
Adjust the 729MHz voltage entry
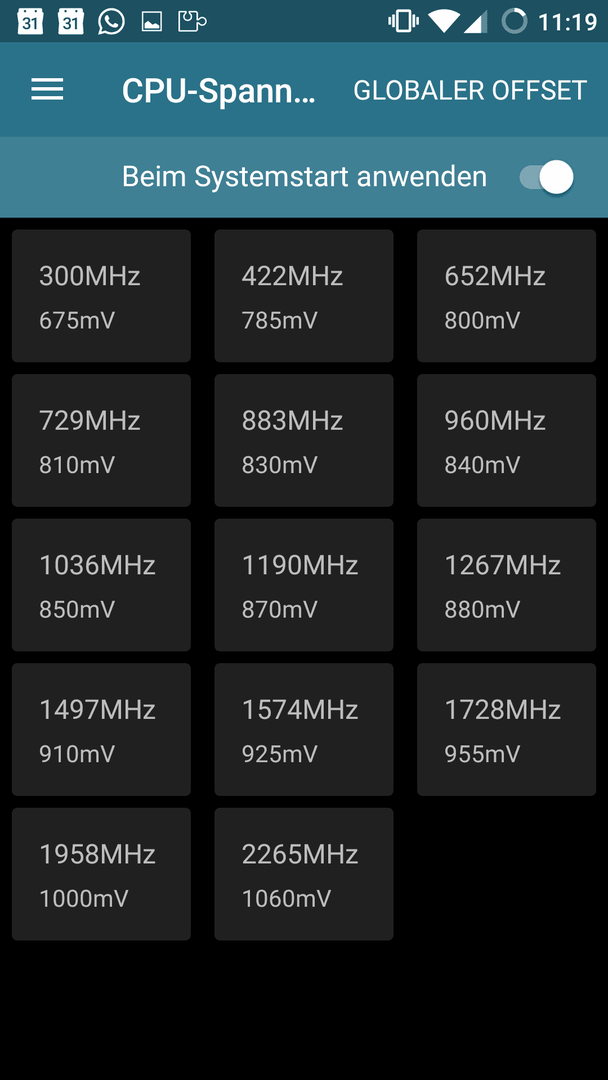[101, 441]
